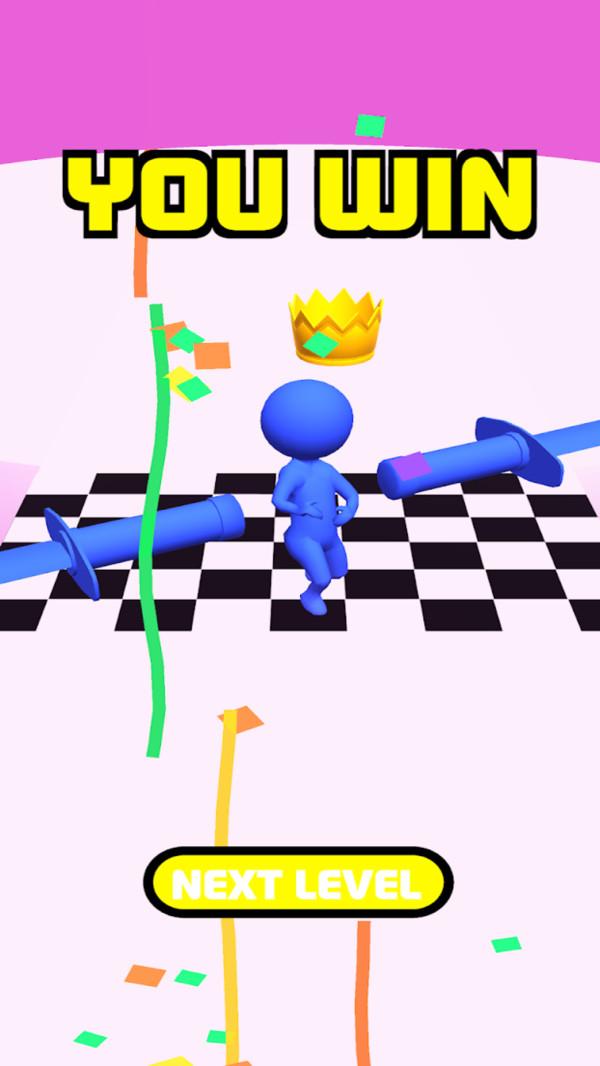Tap the Next Level button
This screenshot has width=600, height=1066.
(298, 882)
